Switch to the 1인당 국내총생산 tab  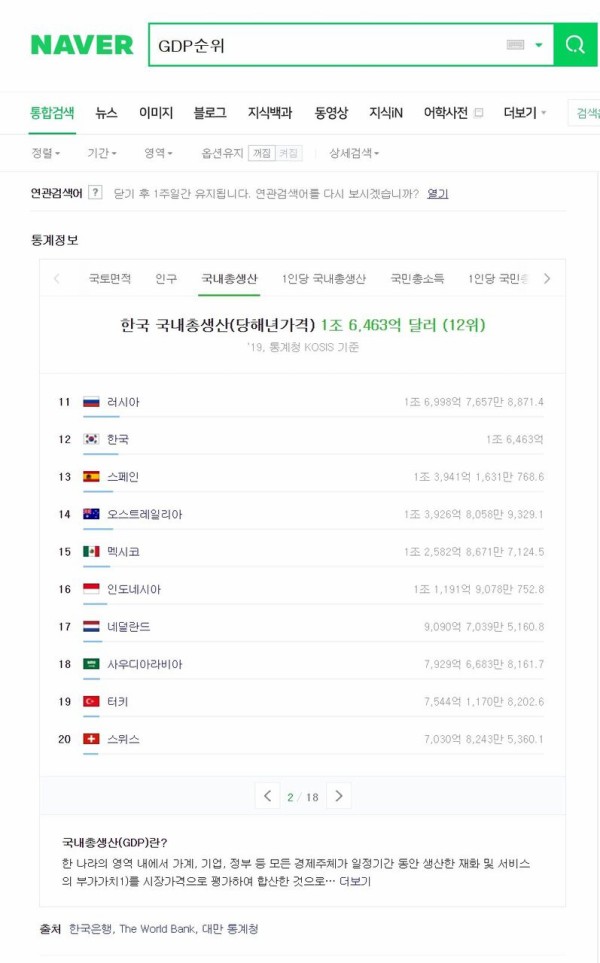click(323, 279)
